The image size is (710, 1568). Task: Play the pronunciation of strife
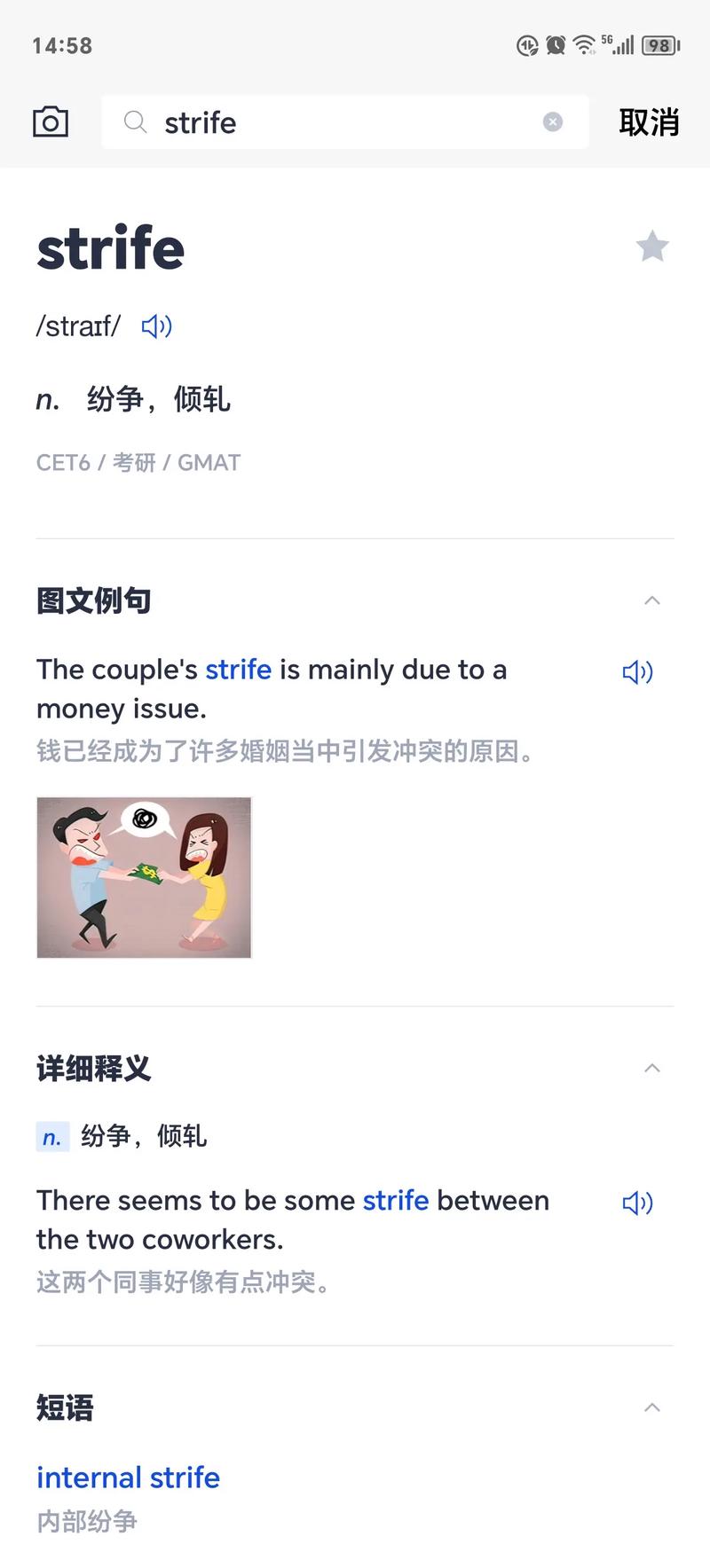pos(157,326)
